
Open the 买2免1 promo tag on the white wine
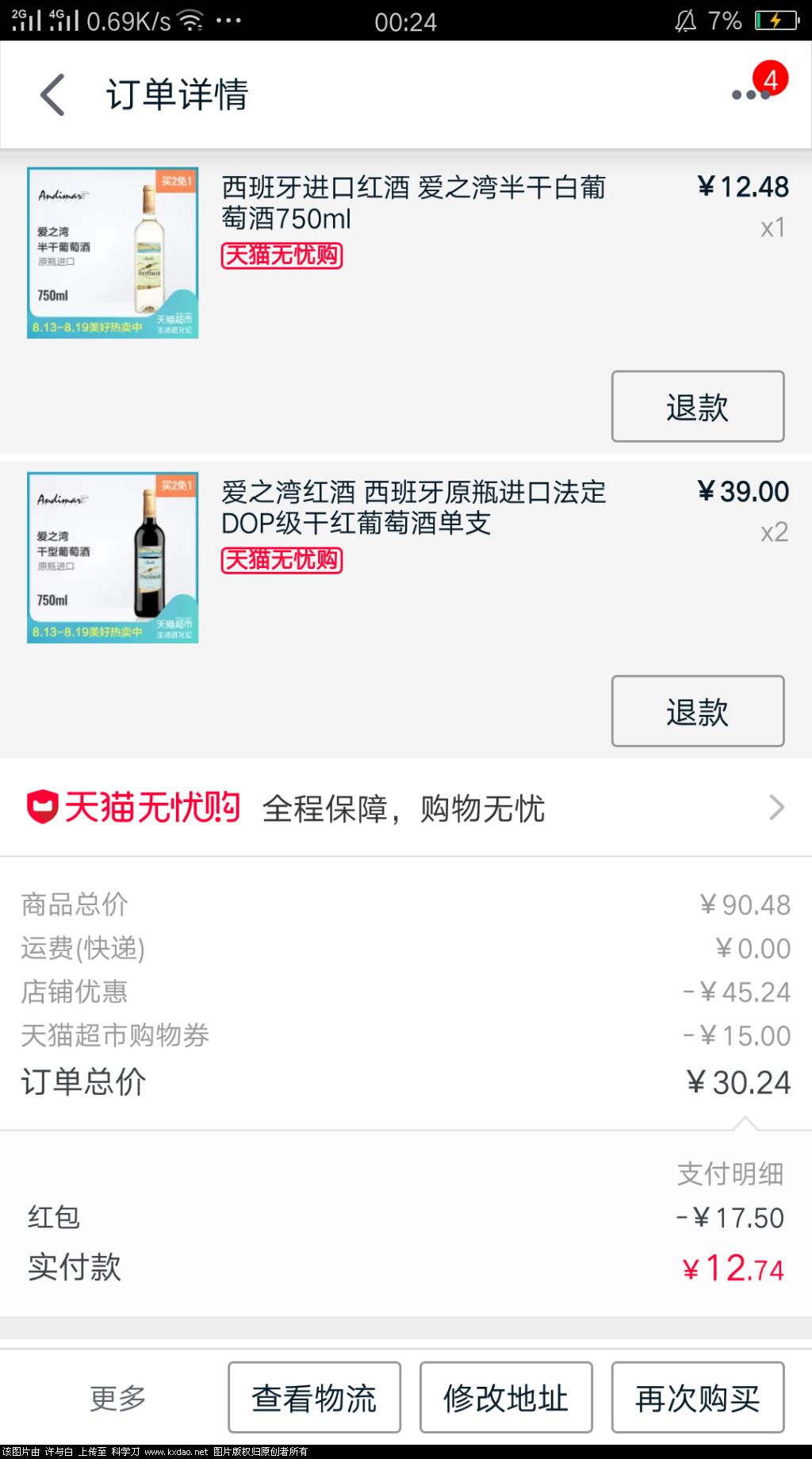click(176, 180)
